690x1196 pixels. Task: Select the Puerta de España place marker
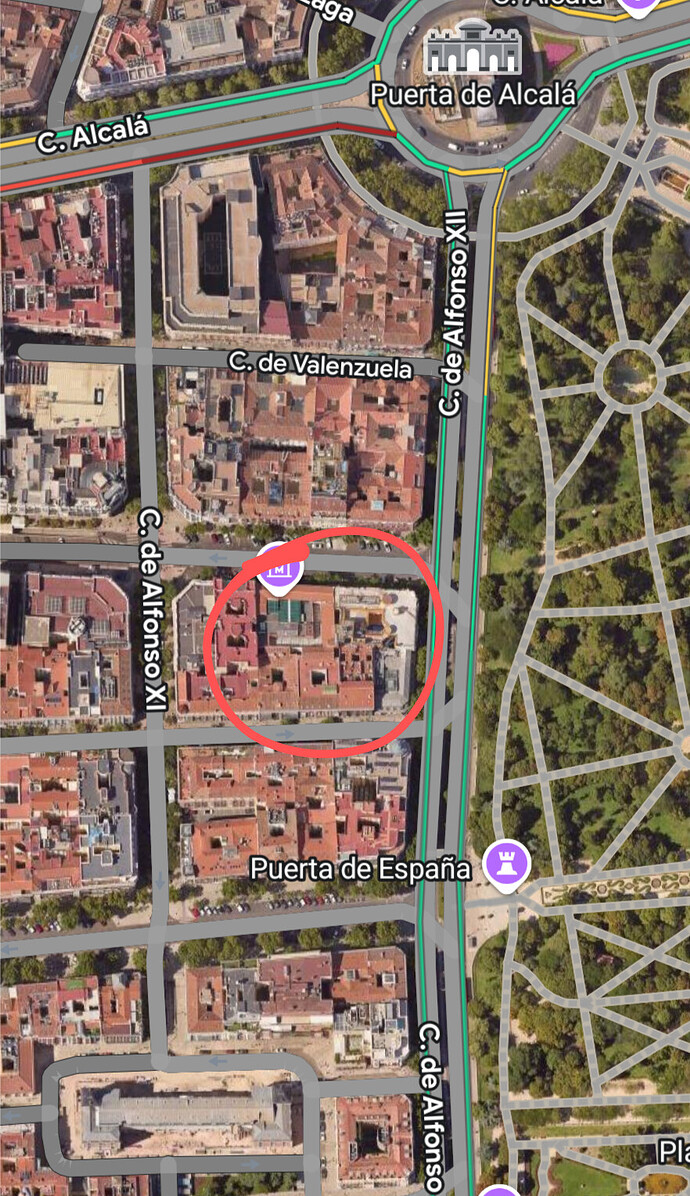[505, 864]
